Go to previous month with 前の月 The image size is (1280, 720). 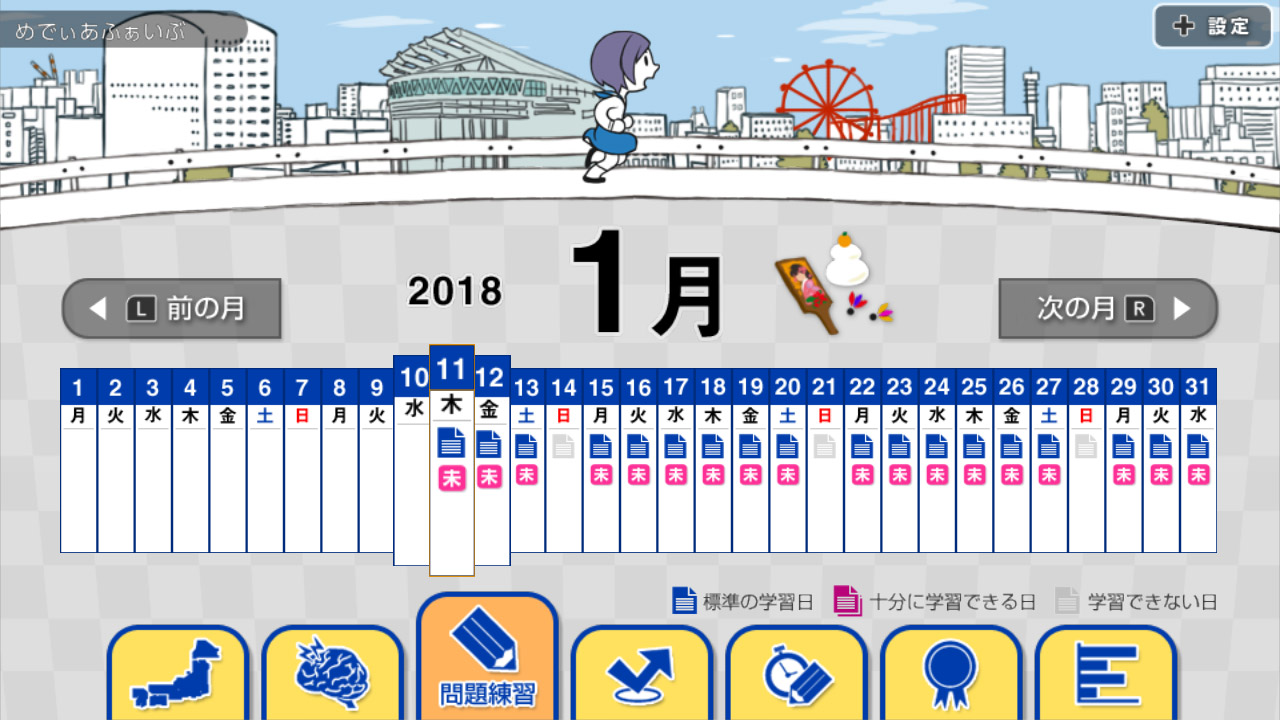coord(171,308)
